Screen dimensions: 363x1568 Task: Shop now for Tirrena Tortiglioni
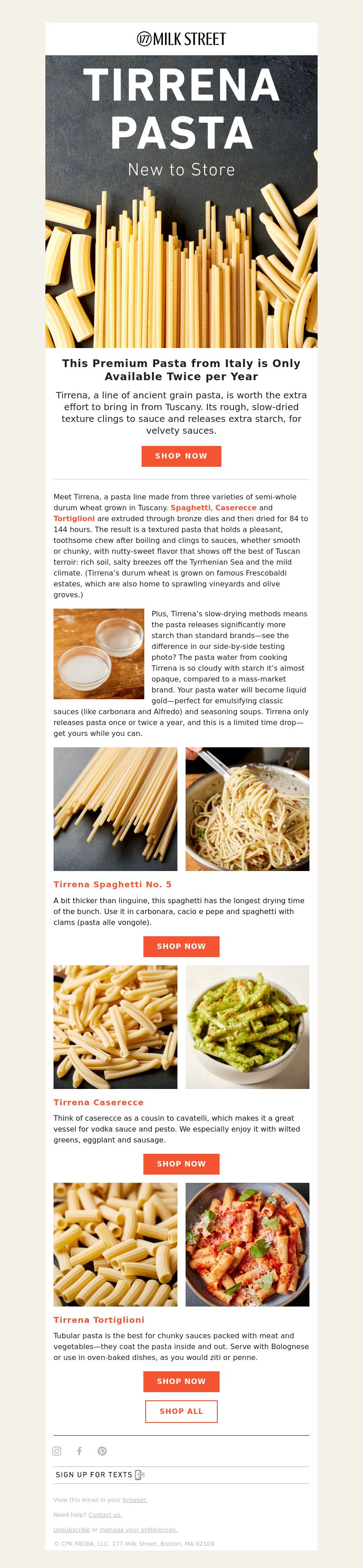[181, 1381]
